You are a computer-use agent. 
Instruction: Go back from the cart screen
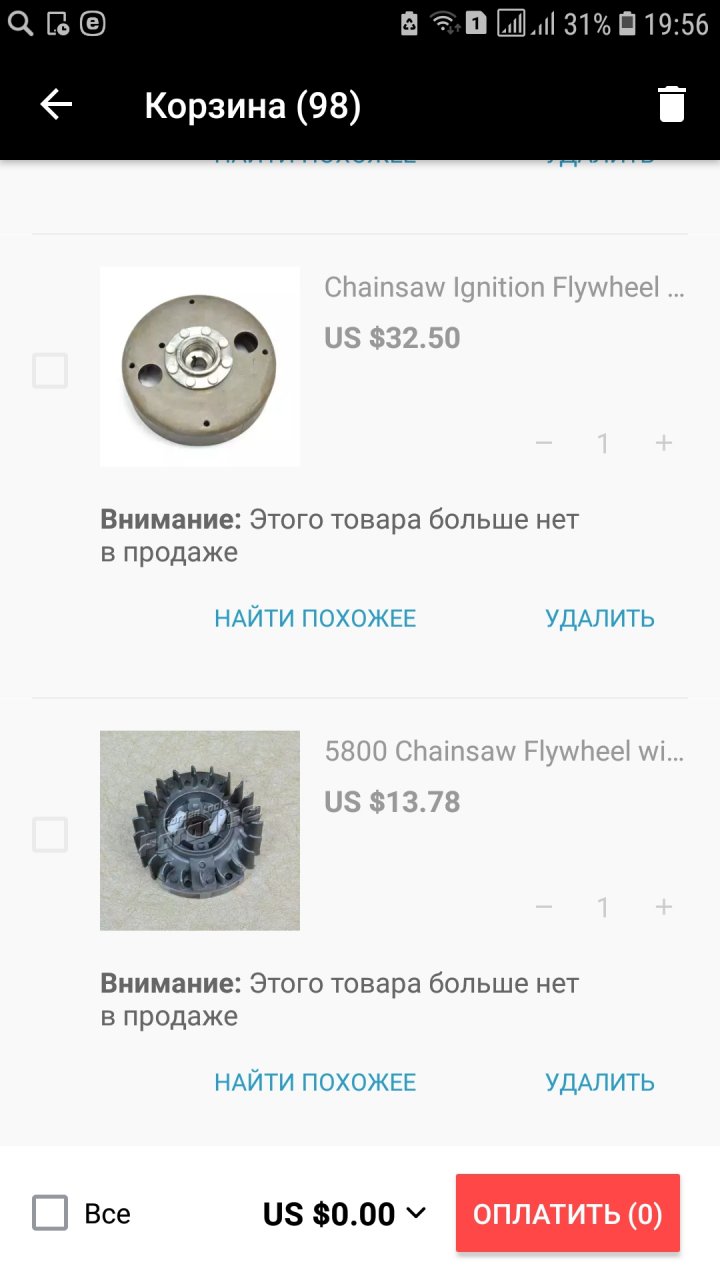point(56,105)
